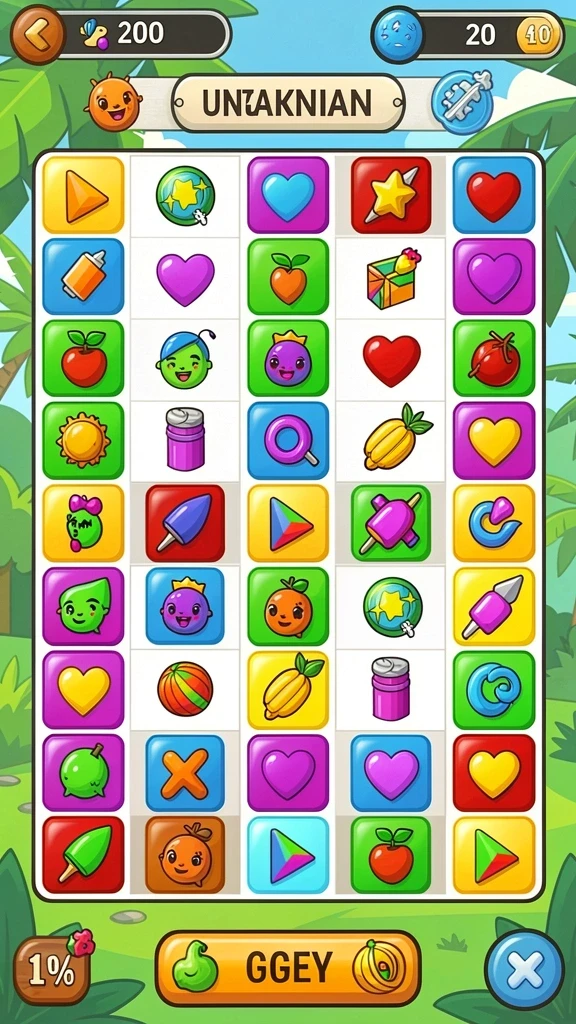Select the colorful gift box tile

[391, 276]
